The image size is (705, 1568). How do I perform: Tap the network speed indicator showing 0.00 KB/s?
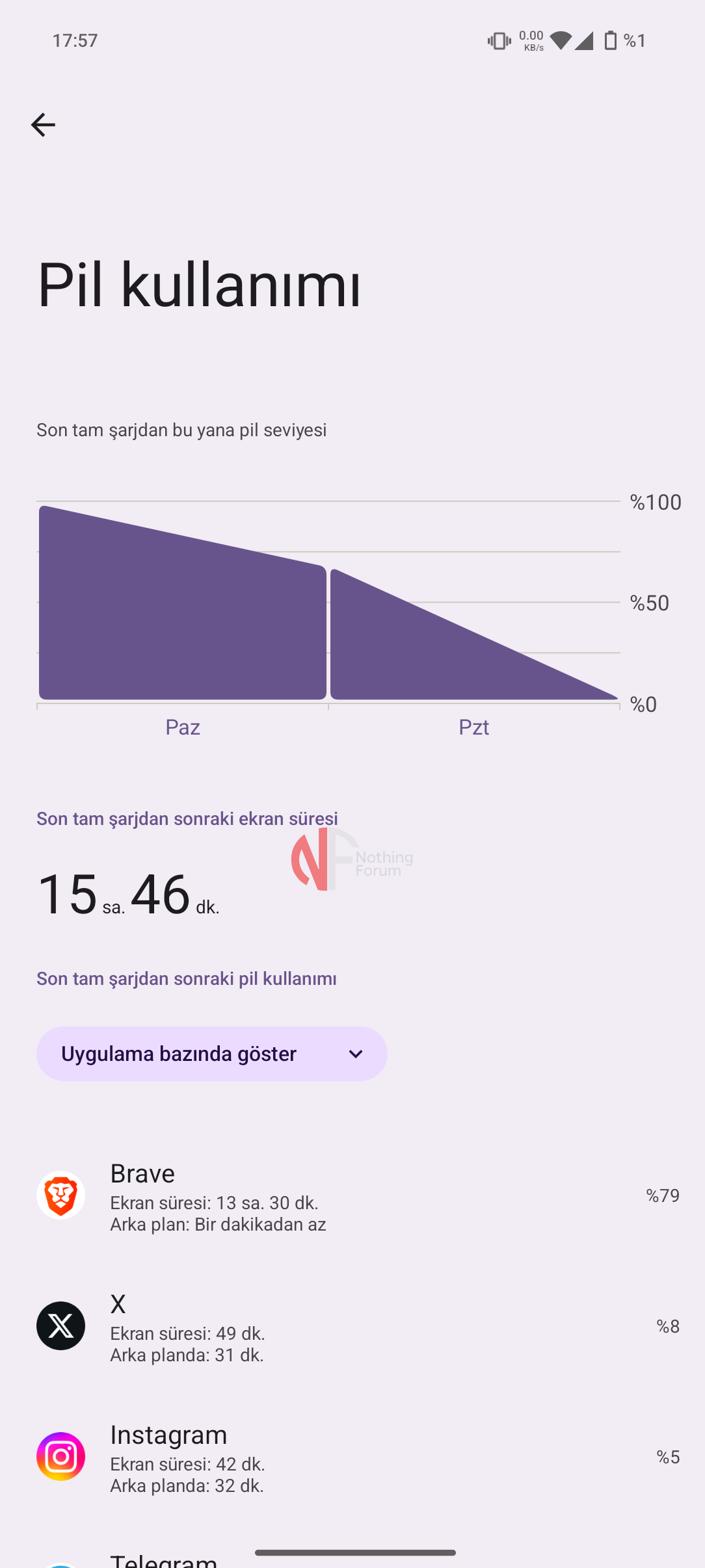click(x=531, y=39)
